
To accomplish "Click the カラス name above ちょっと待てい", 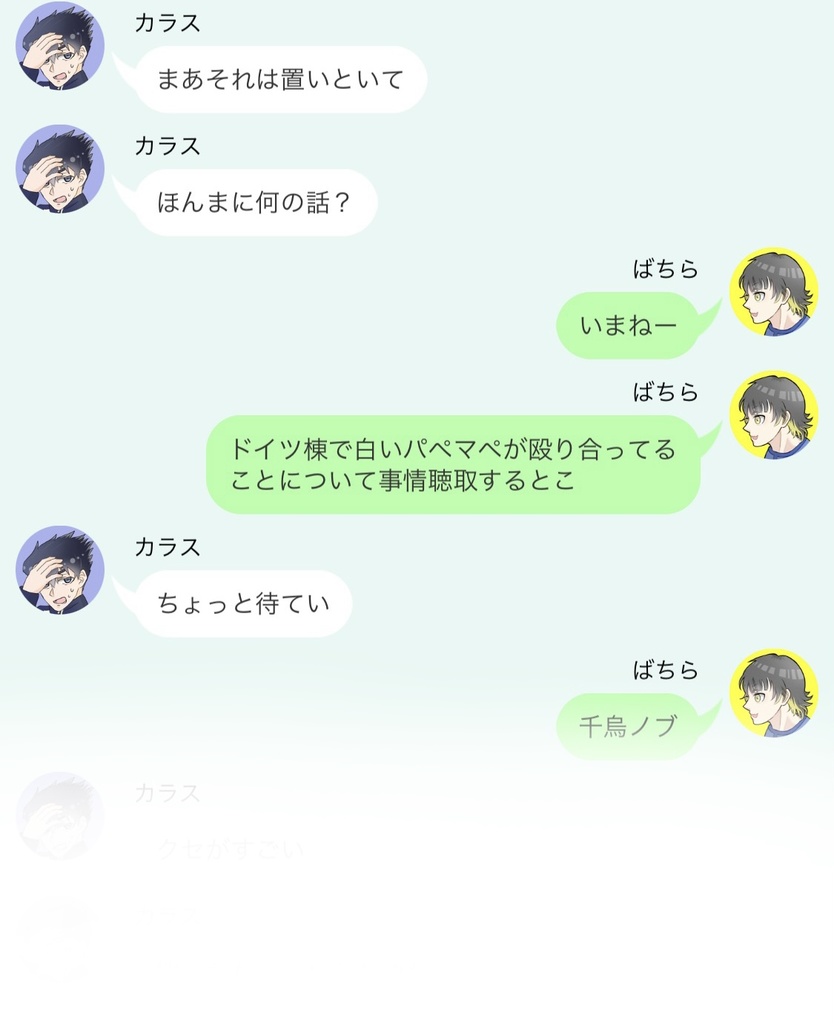I will click(166, 547).
